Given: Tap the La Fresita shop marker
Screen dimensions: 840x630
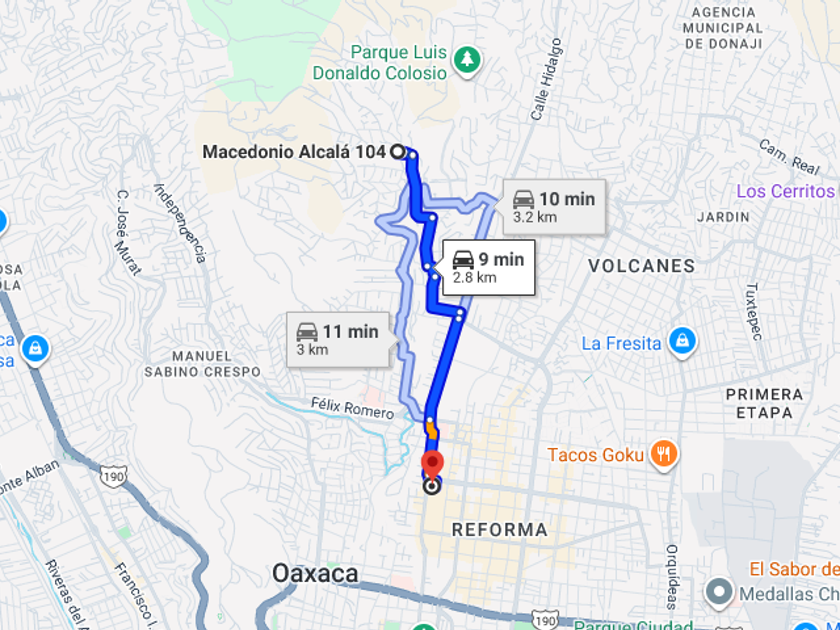Looking at the screenshot, I should click(x=682, y=342).
